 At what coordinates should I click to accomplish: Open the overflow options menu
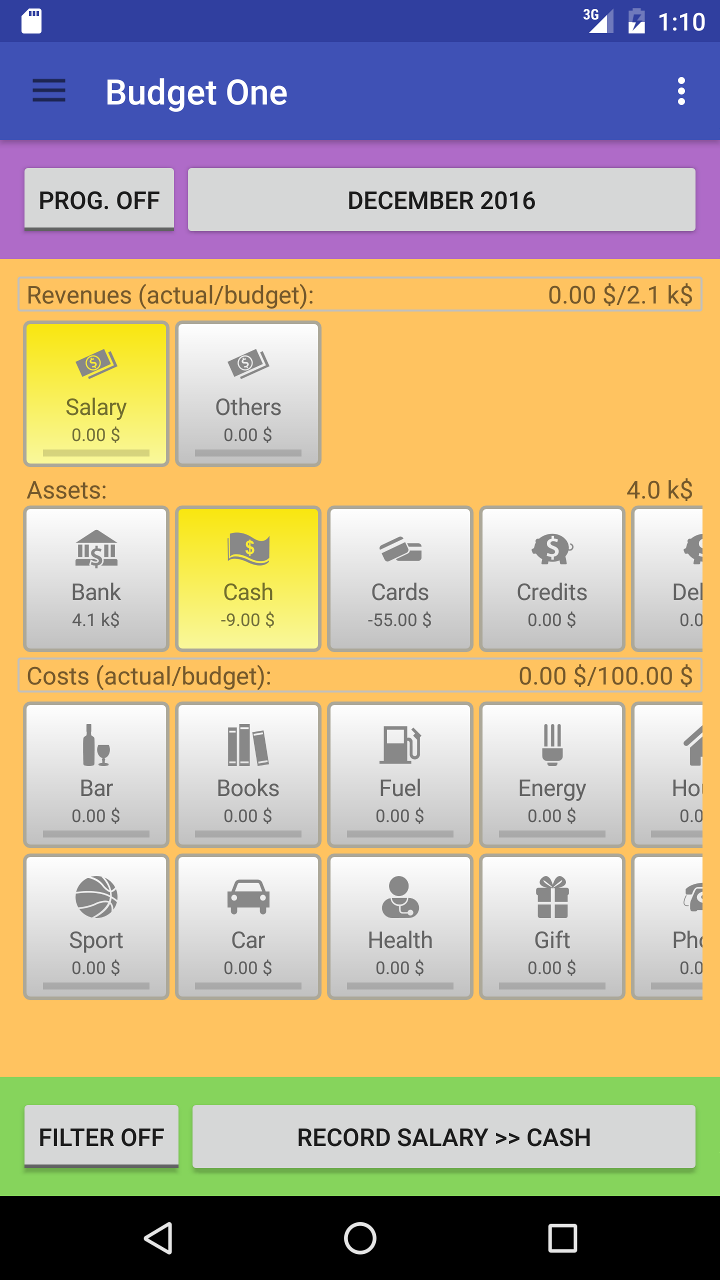pyautogui.click(x=681, y=91)
